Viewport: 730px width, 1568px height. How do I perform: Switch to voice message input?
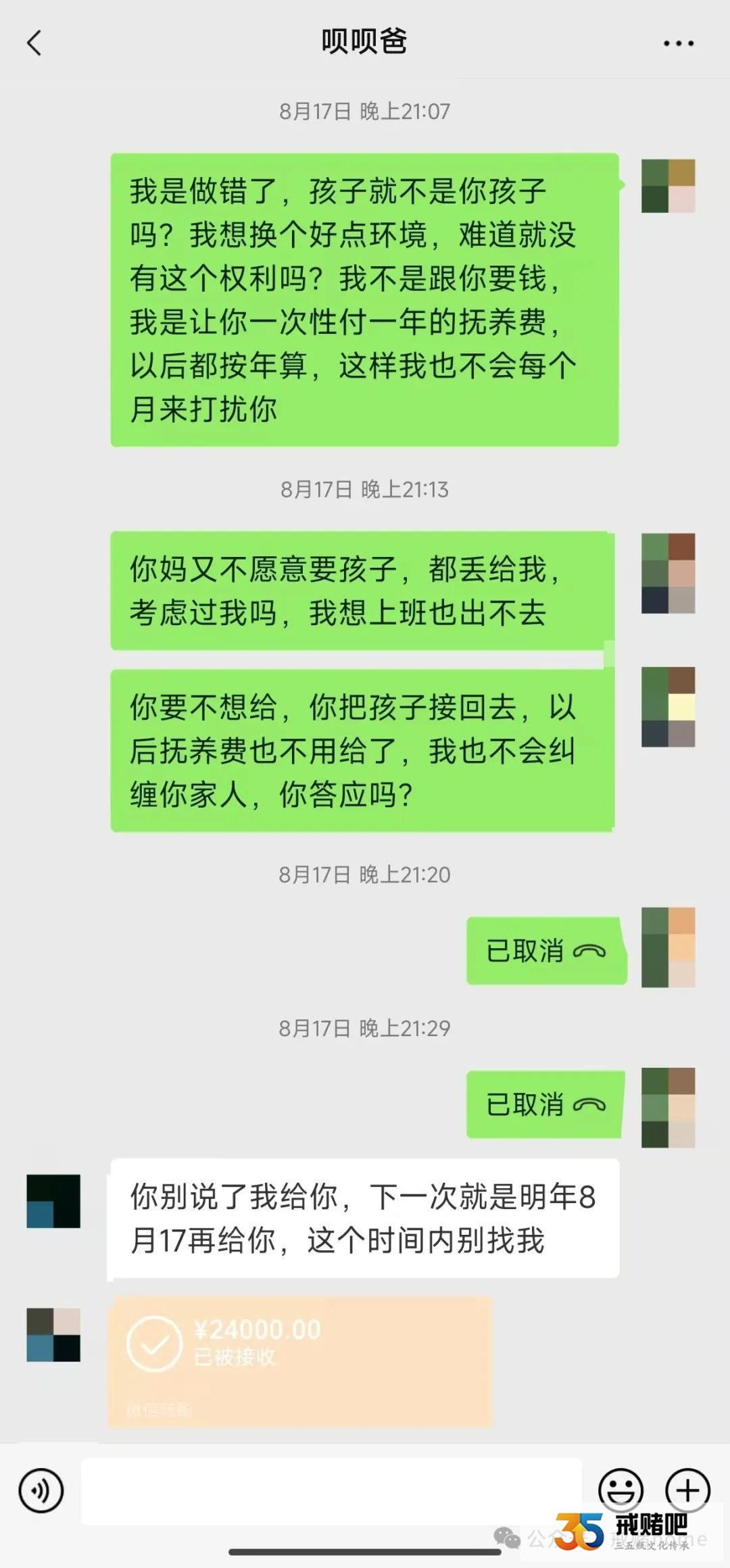tap(41, 1490)
